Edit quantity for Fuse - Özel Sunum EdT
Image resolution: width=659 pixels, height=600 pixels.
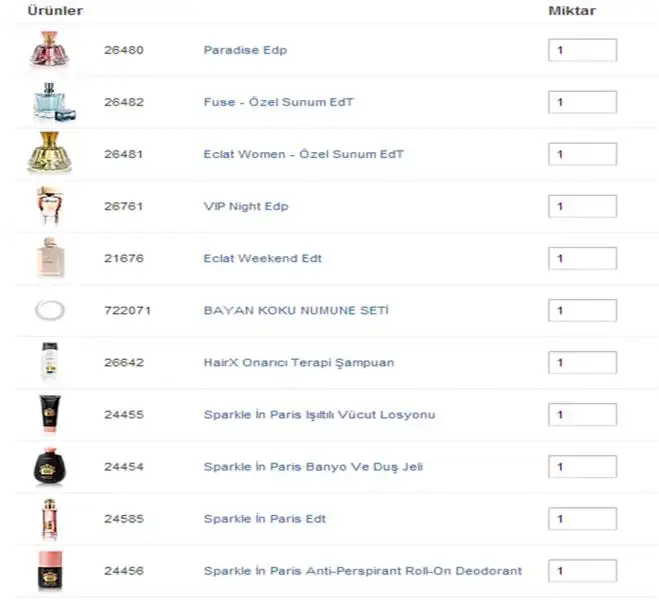coord(582,102)
